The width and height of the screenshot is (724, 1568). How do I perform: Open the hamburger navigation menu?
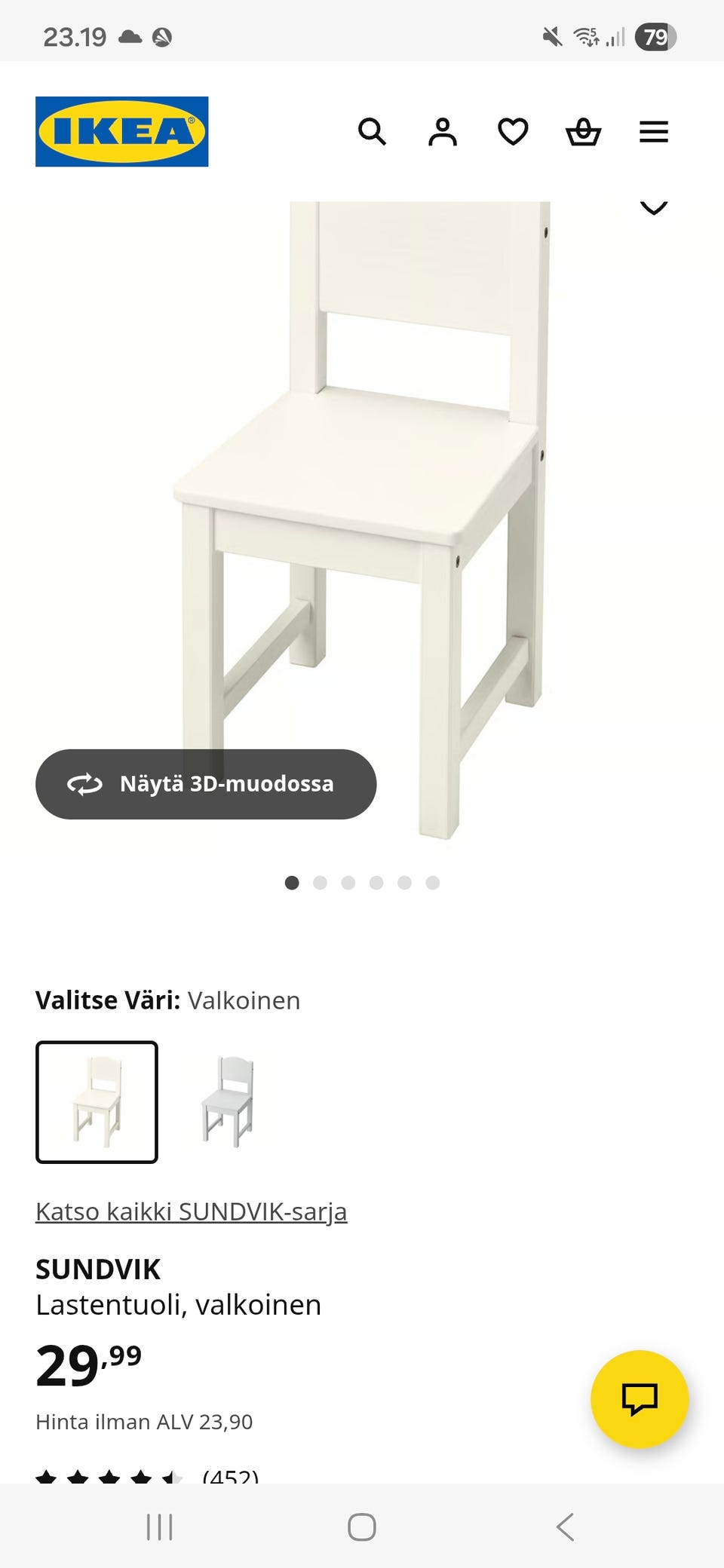653,133
